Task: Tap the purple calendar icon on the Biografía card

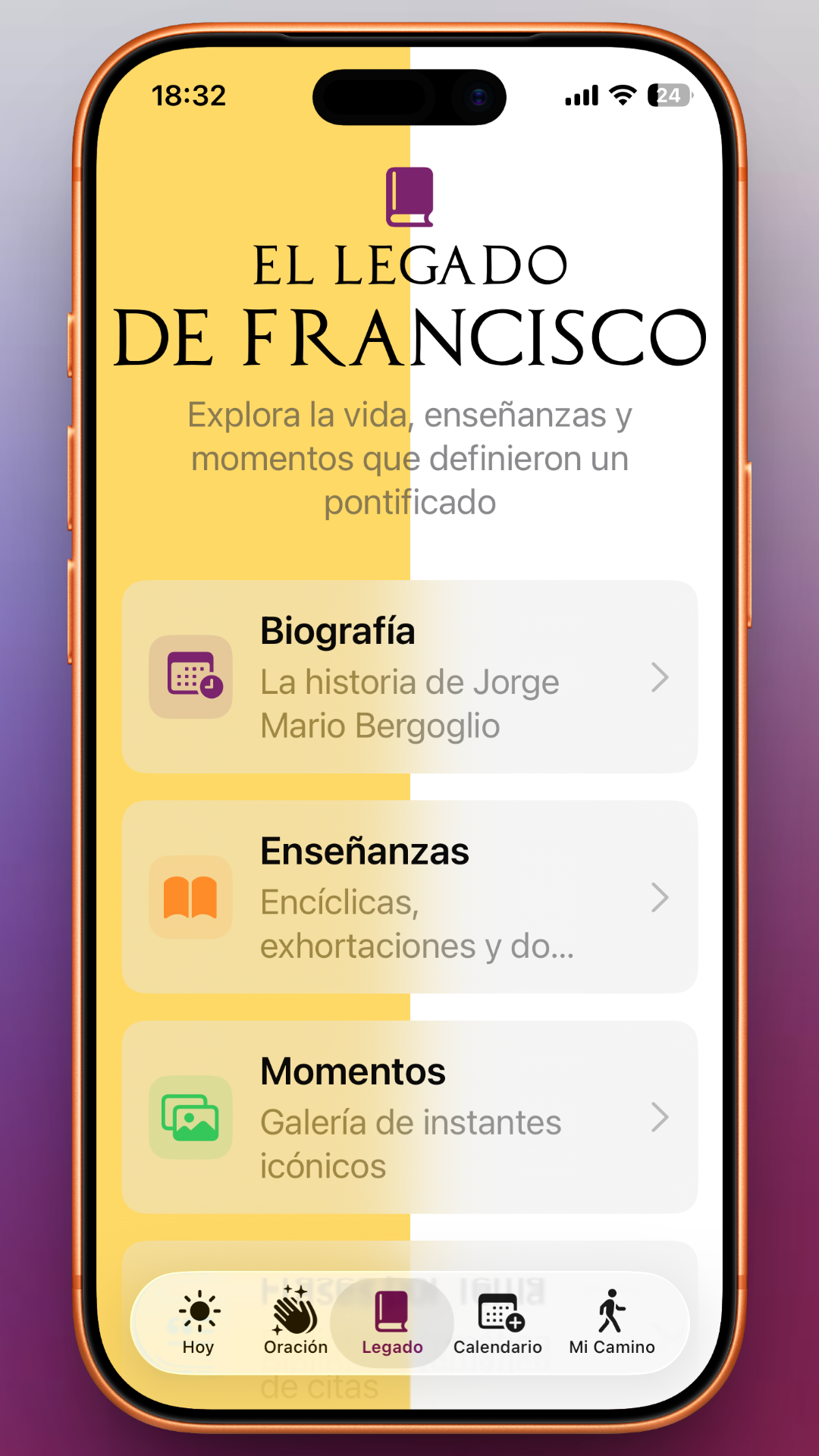Action: (x=190, y=677)
